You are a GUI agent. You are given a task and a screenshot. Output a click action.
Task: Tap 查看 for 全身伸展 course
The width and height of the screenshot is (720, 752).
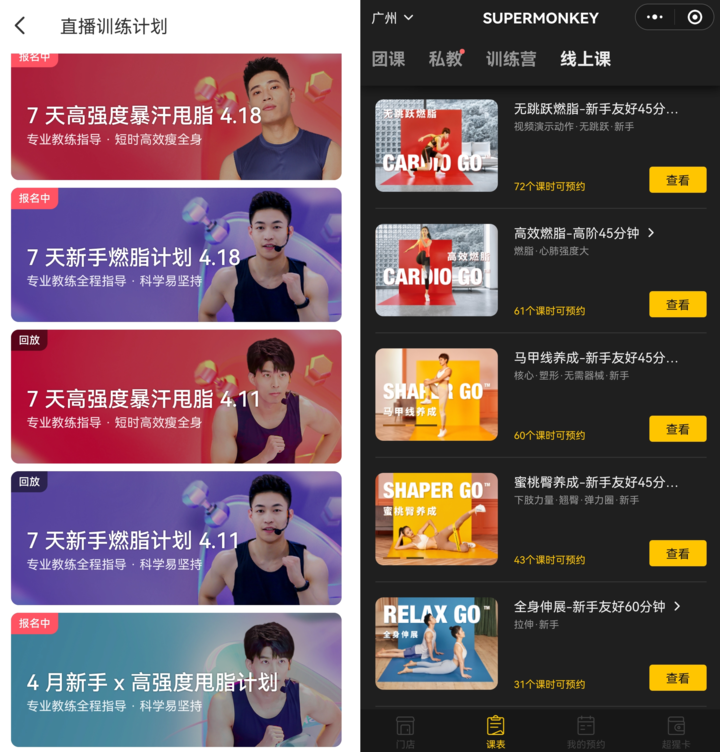point(677,677)
